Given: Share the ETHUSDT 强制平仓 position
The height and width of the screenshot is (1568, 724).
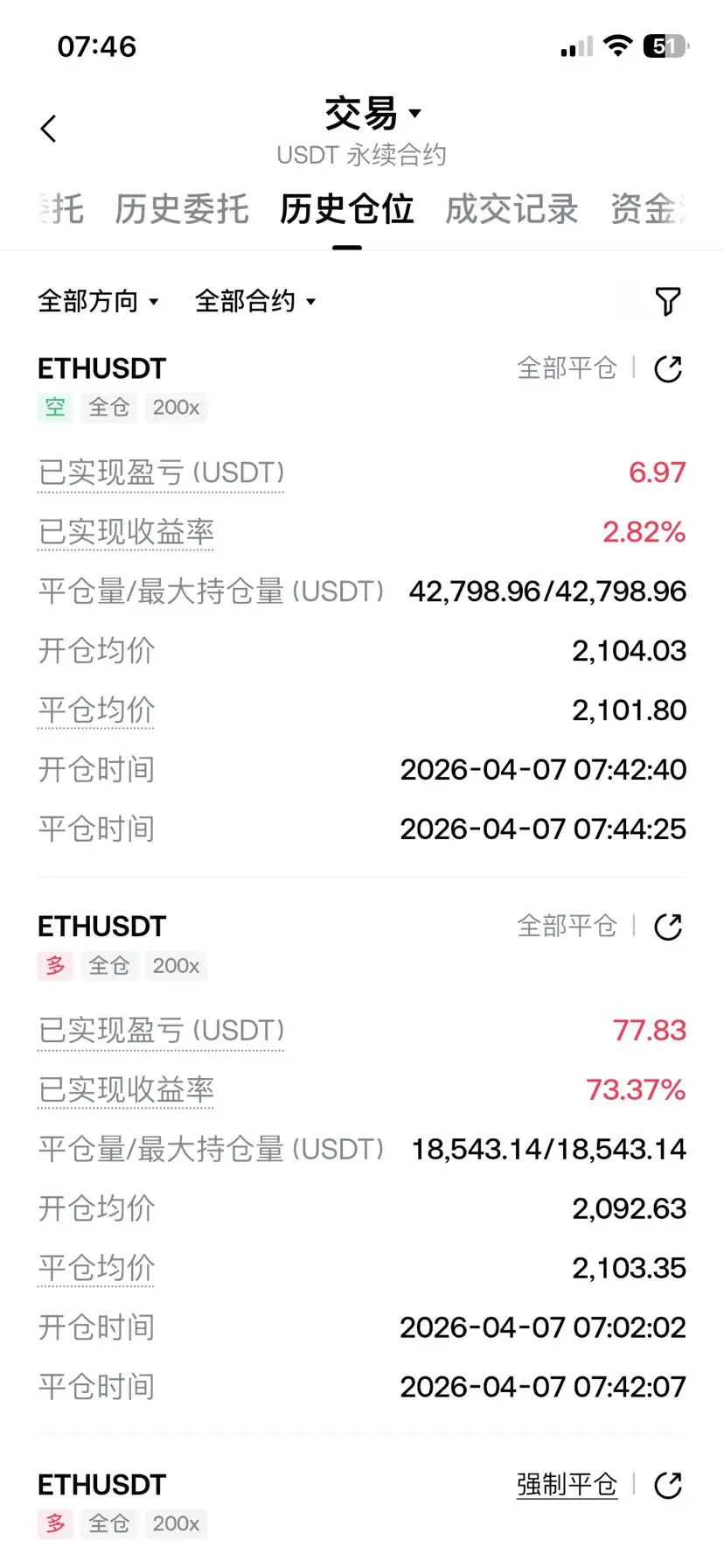Looking at the screenshot, I should tap(668, 1485).
